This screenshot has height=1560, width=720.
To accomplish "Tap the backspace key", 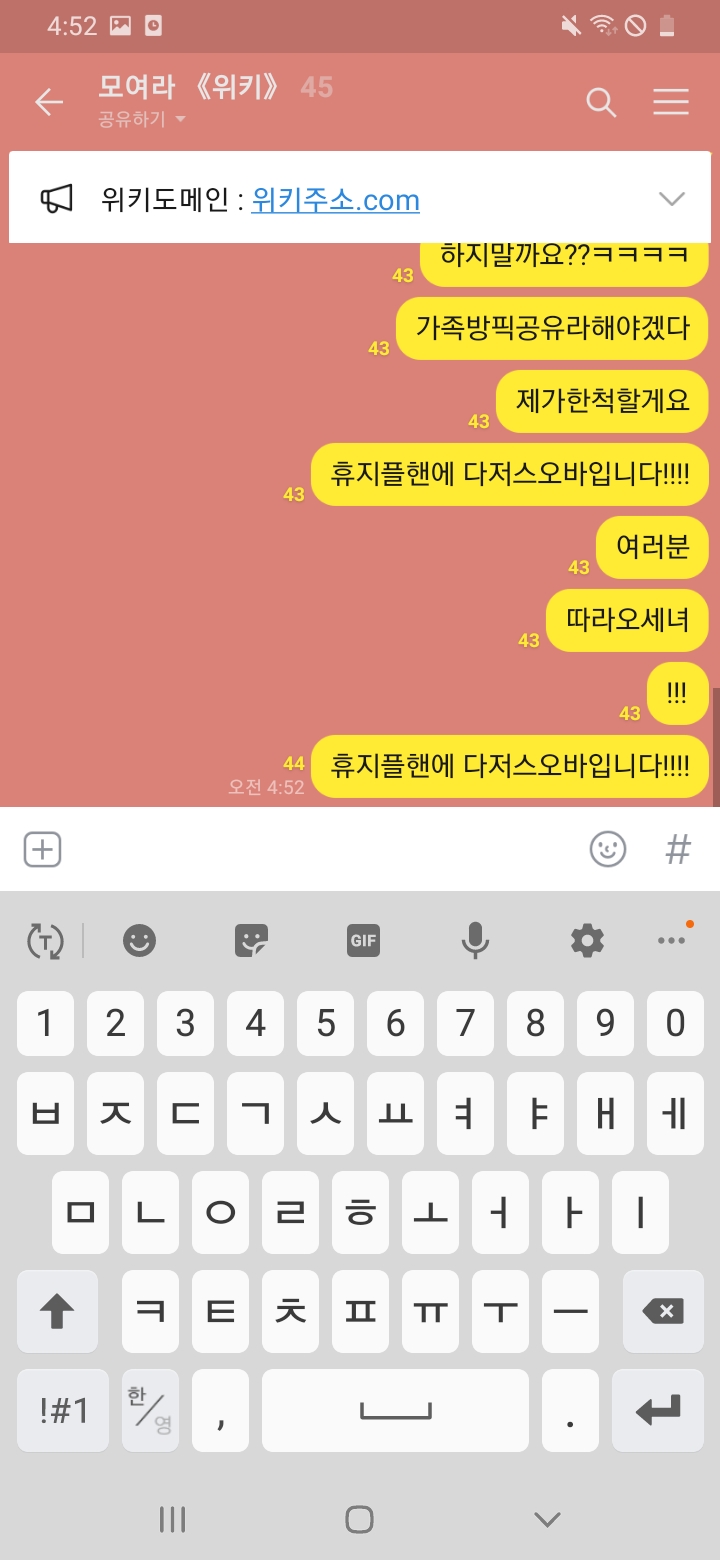I will [x=661, y=1311].
